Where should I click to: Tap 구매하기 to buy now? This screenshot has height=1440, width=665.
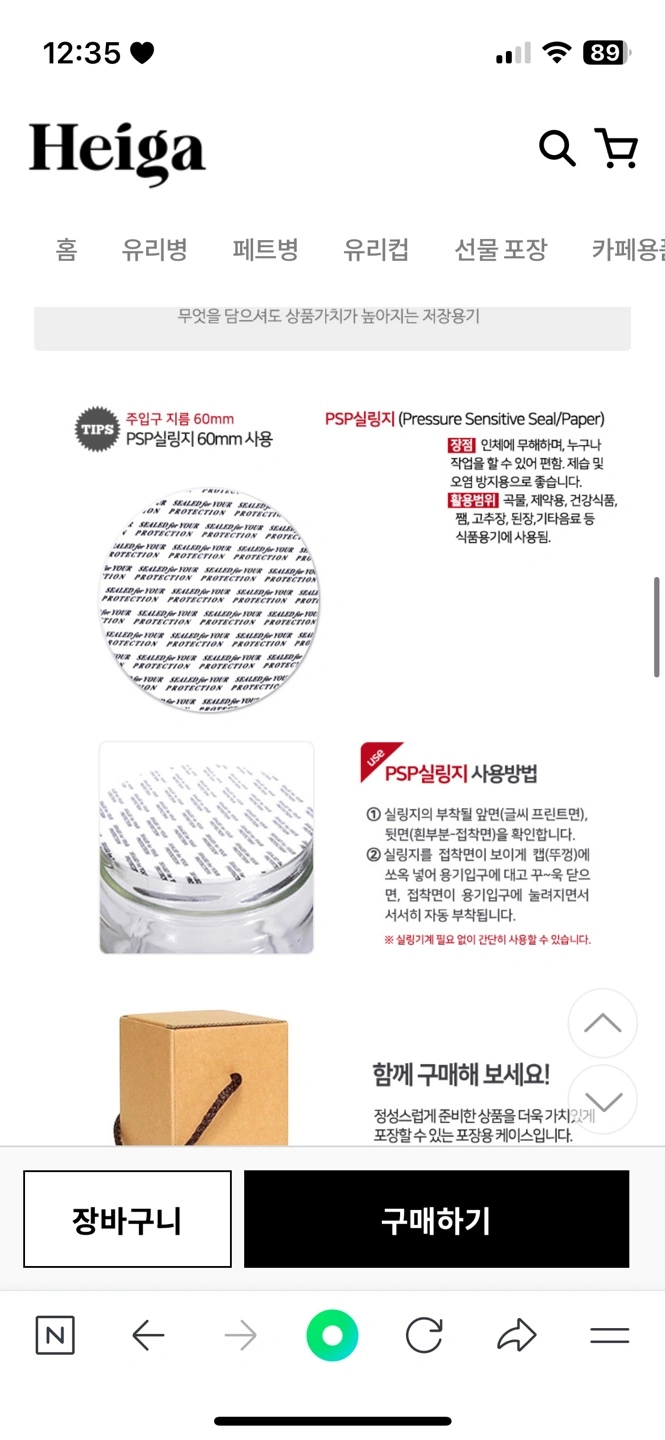point(436,1220)
